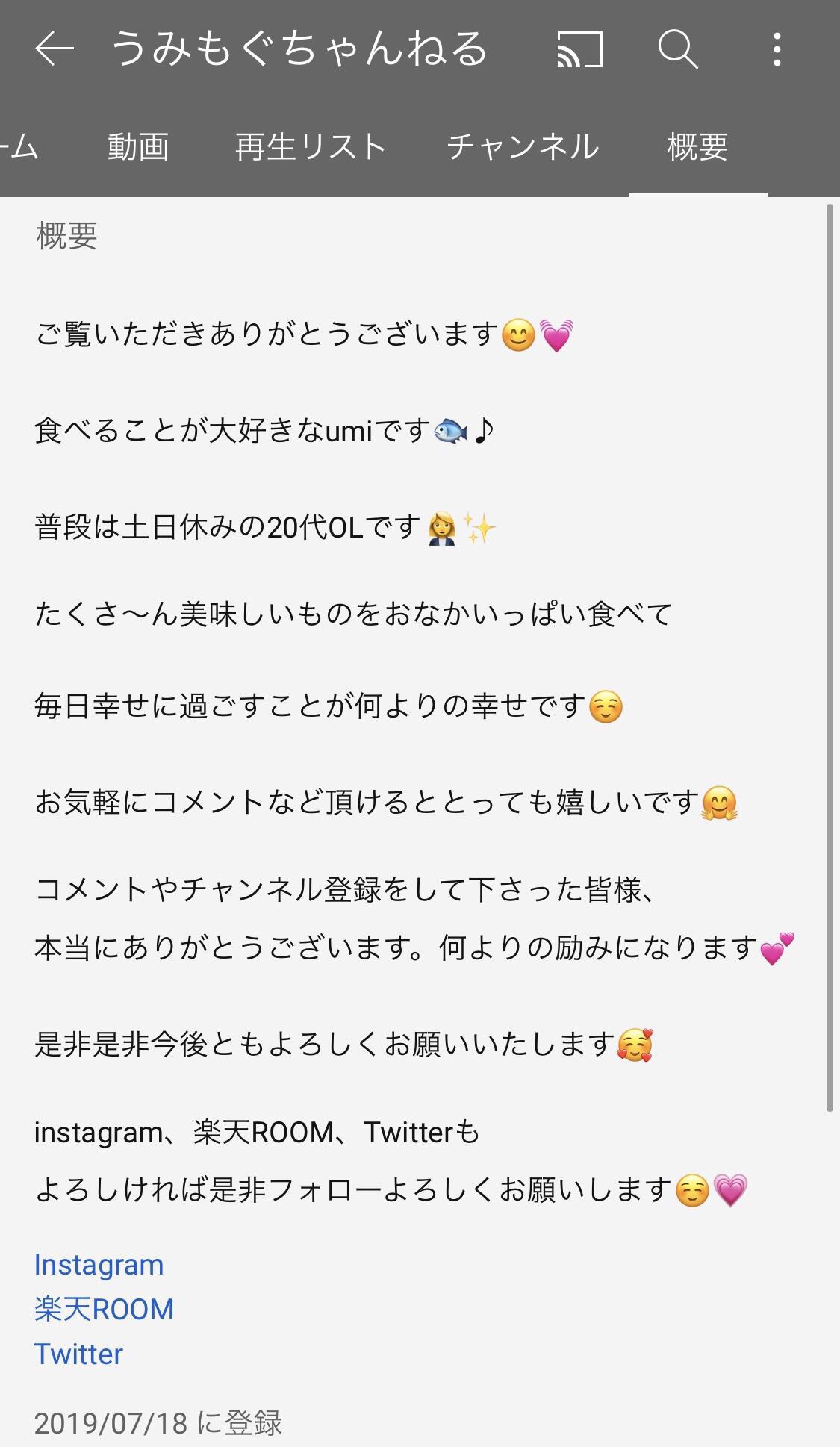Cast to a device
Viewport: 840px width, 1447px height.
click(x=579, y=50)
